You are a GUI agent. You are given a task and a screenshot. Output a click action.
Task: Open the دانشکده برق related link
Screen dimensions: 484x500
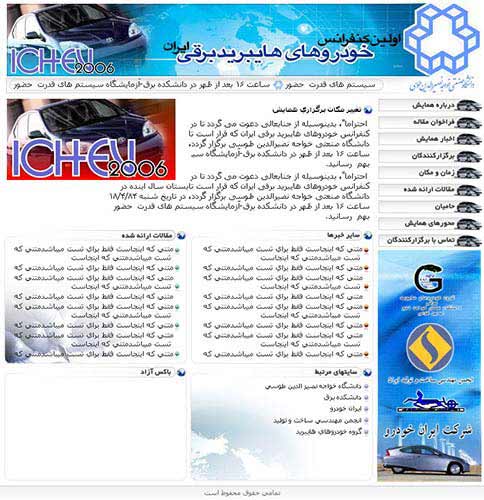tap(342, 397)
